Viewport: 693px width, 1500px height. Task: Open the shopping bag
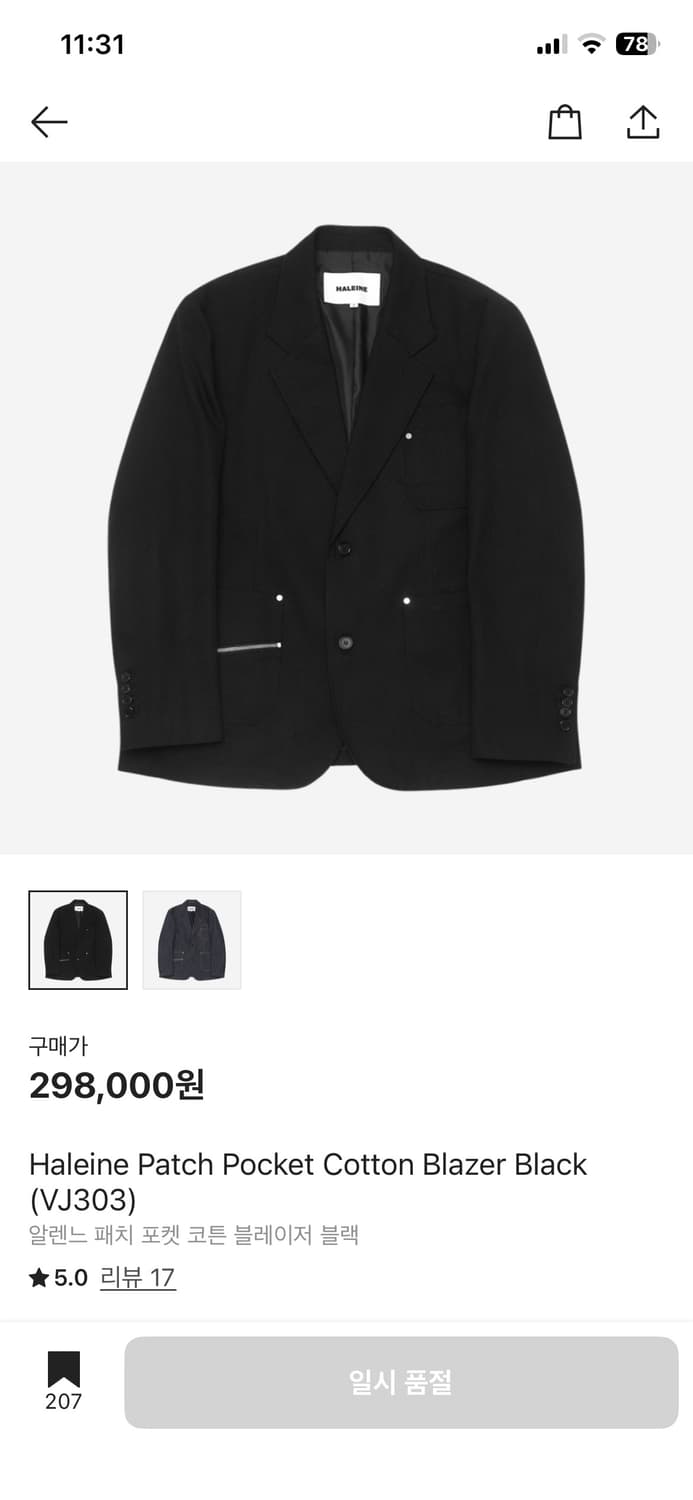564,122
